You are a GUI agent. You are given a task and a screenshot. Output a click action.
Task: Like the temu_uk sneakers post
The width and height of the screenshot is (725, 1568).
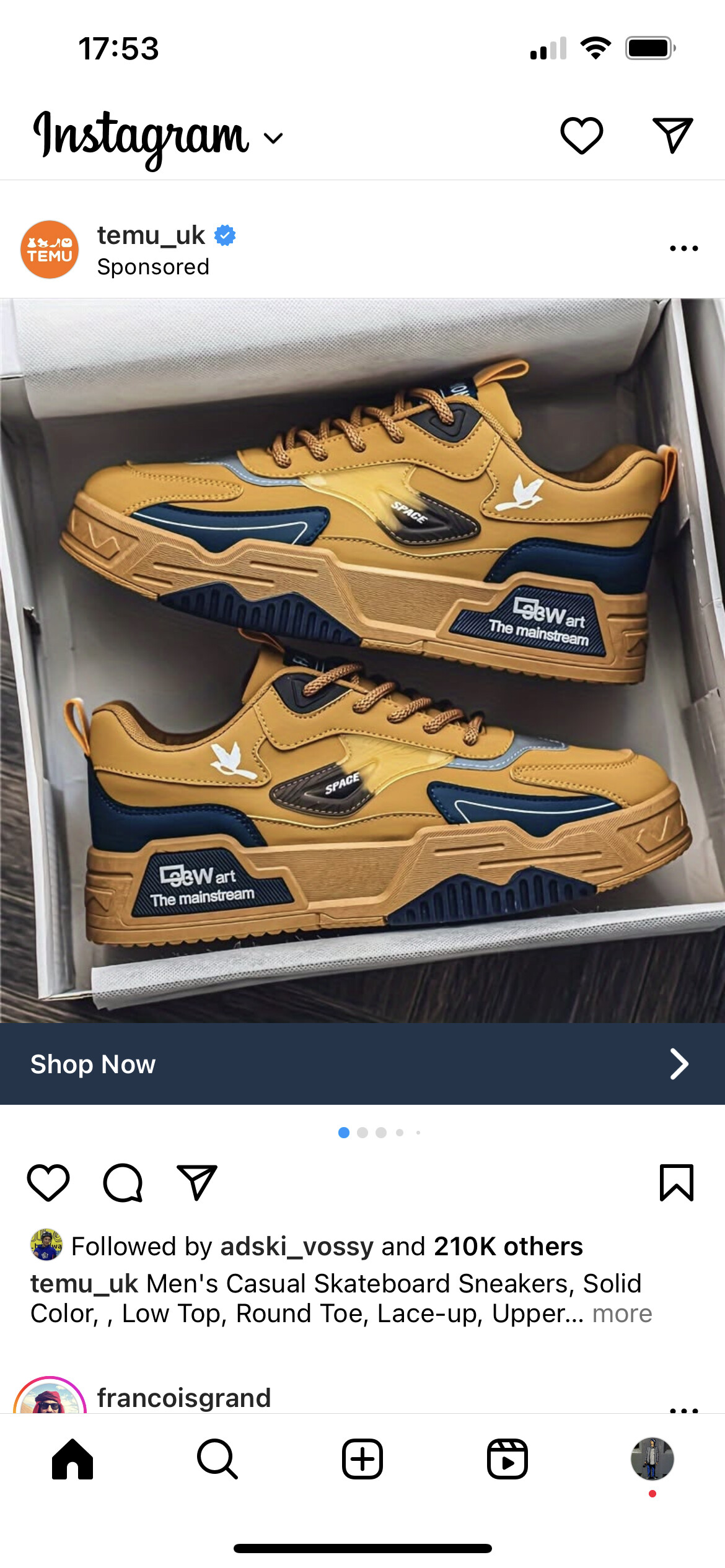[48, 1183]
